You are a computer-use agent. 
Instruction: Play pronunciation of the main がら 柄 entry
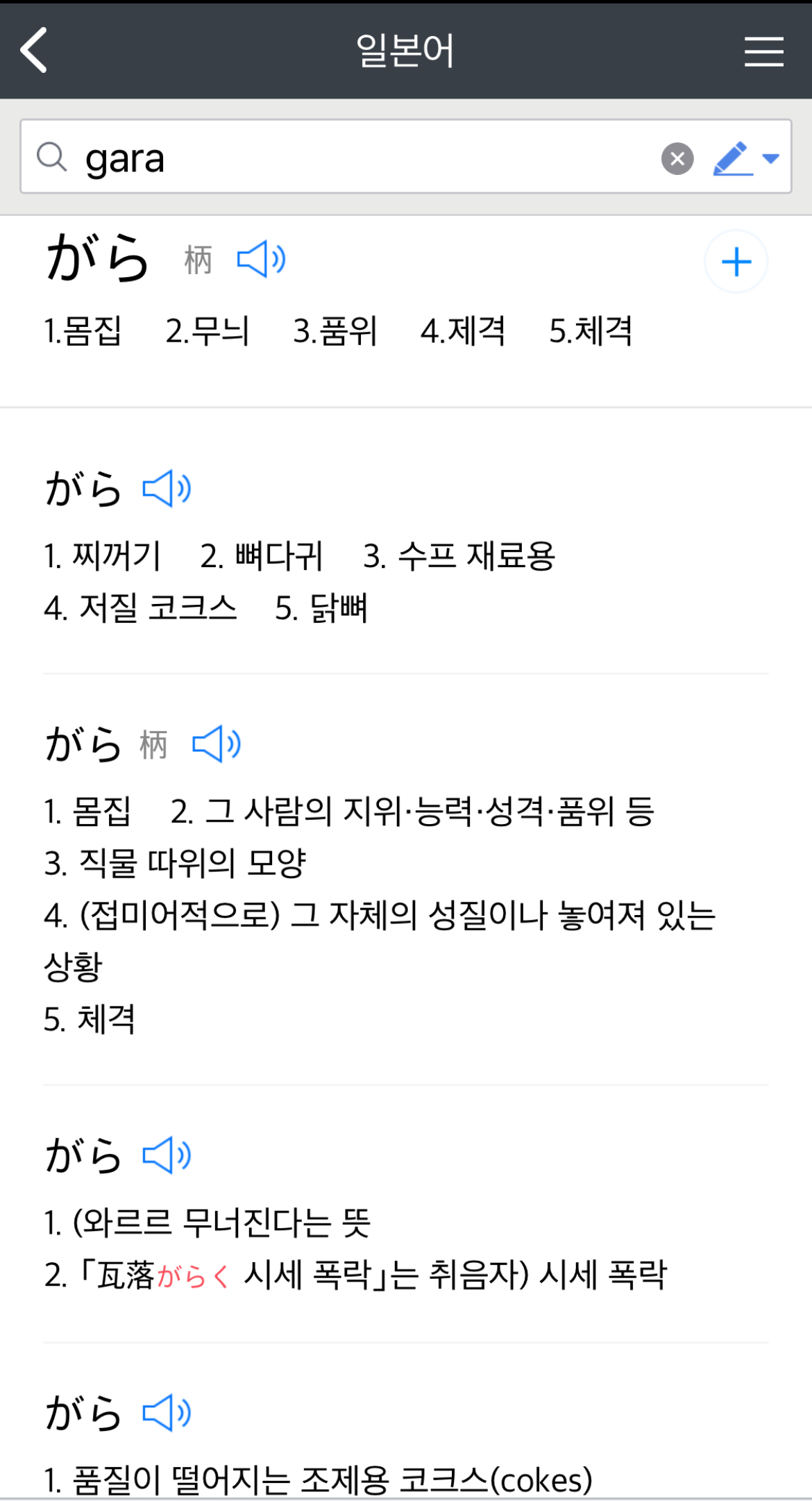tap(261, 260)
